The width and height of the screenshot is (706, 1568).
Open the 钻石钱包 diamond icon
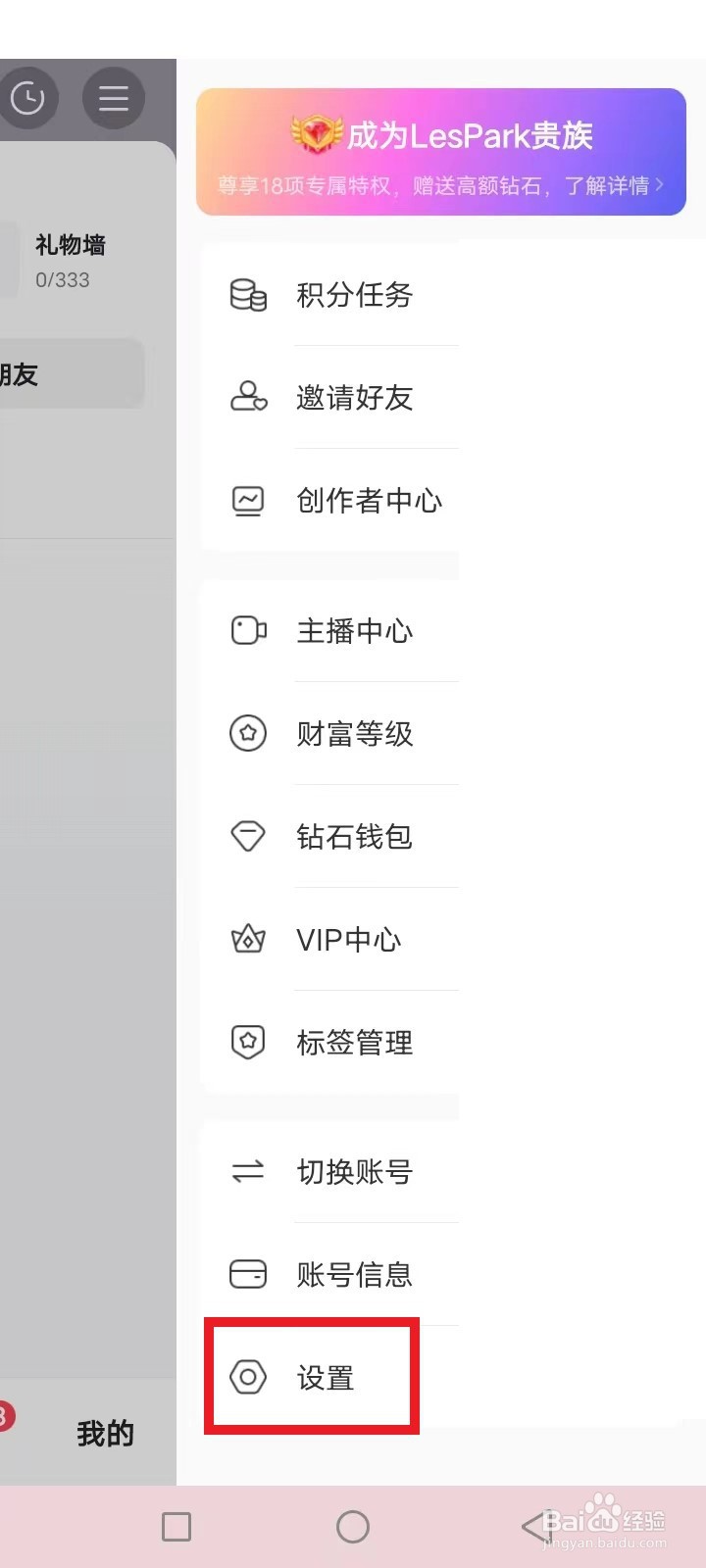[247, 837]
